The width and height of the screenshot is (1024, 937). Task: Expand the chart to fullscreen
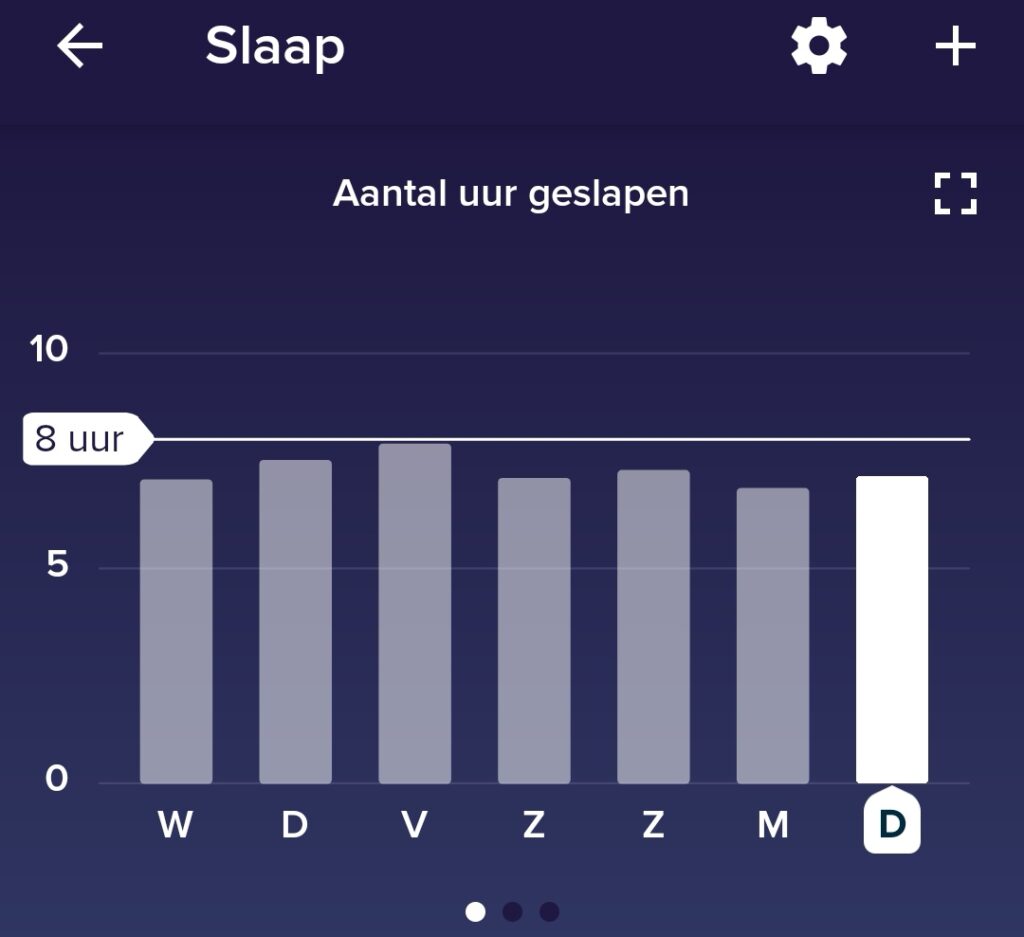point(955,193)
